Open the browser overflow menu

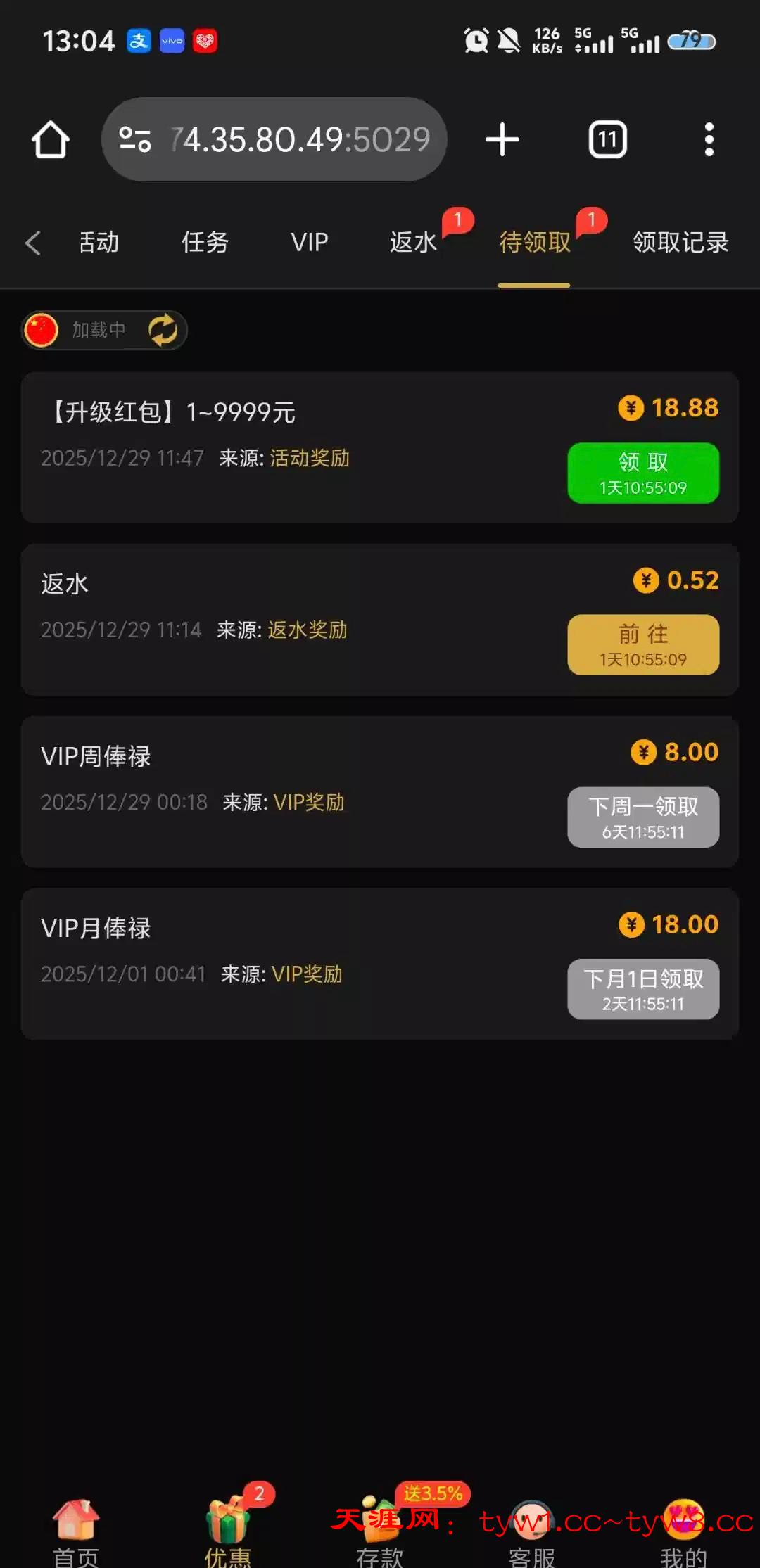click(x=709, y=139)
